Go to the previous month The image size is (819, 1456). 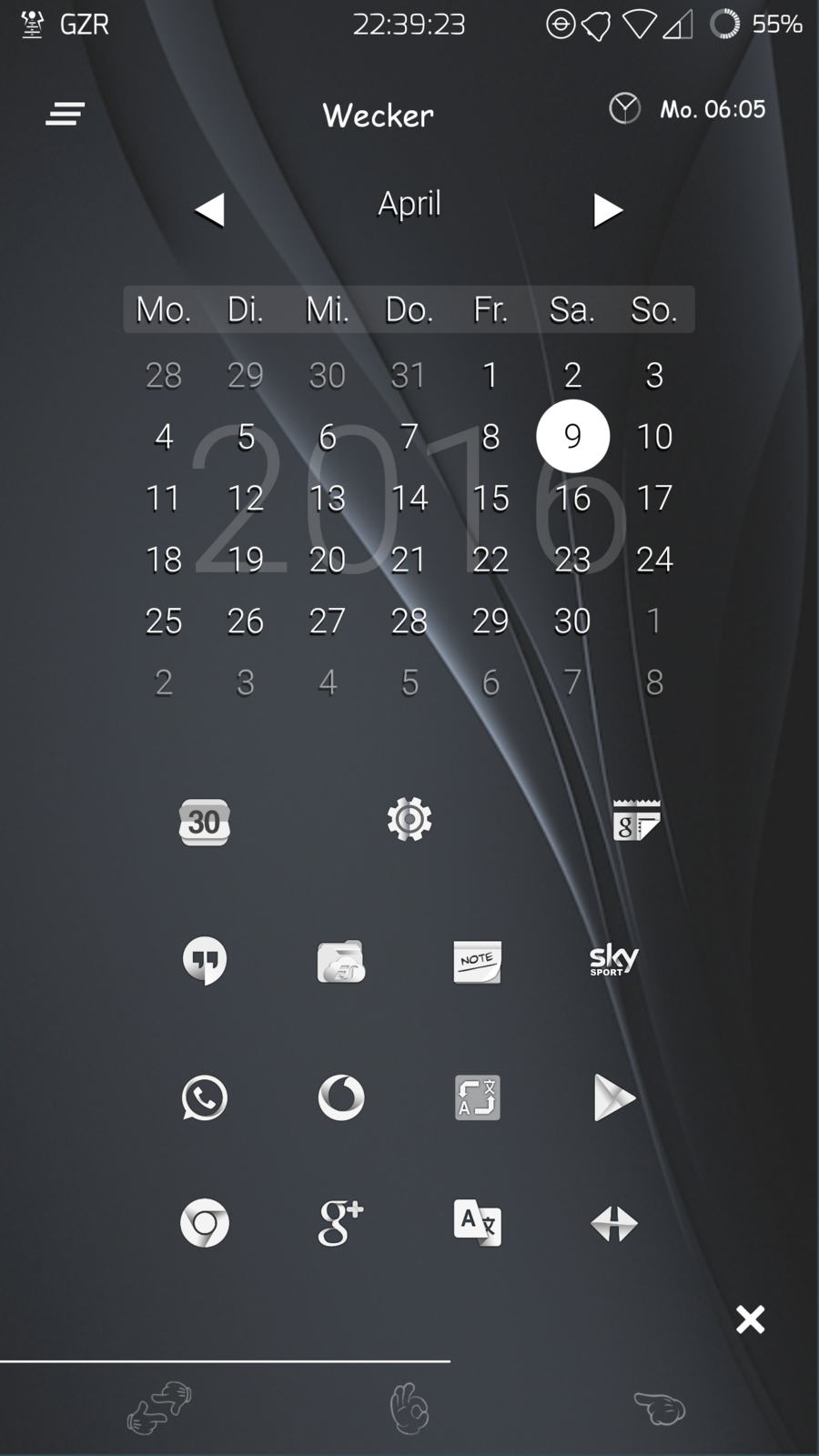pos(209,209)
